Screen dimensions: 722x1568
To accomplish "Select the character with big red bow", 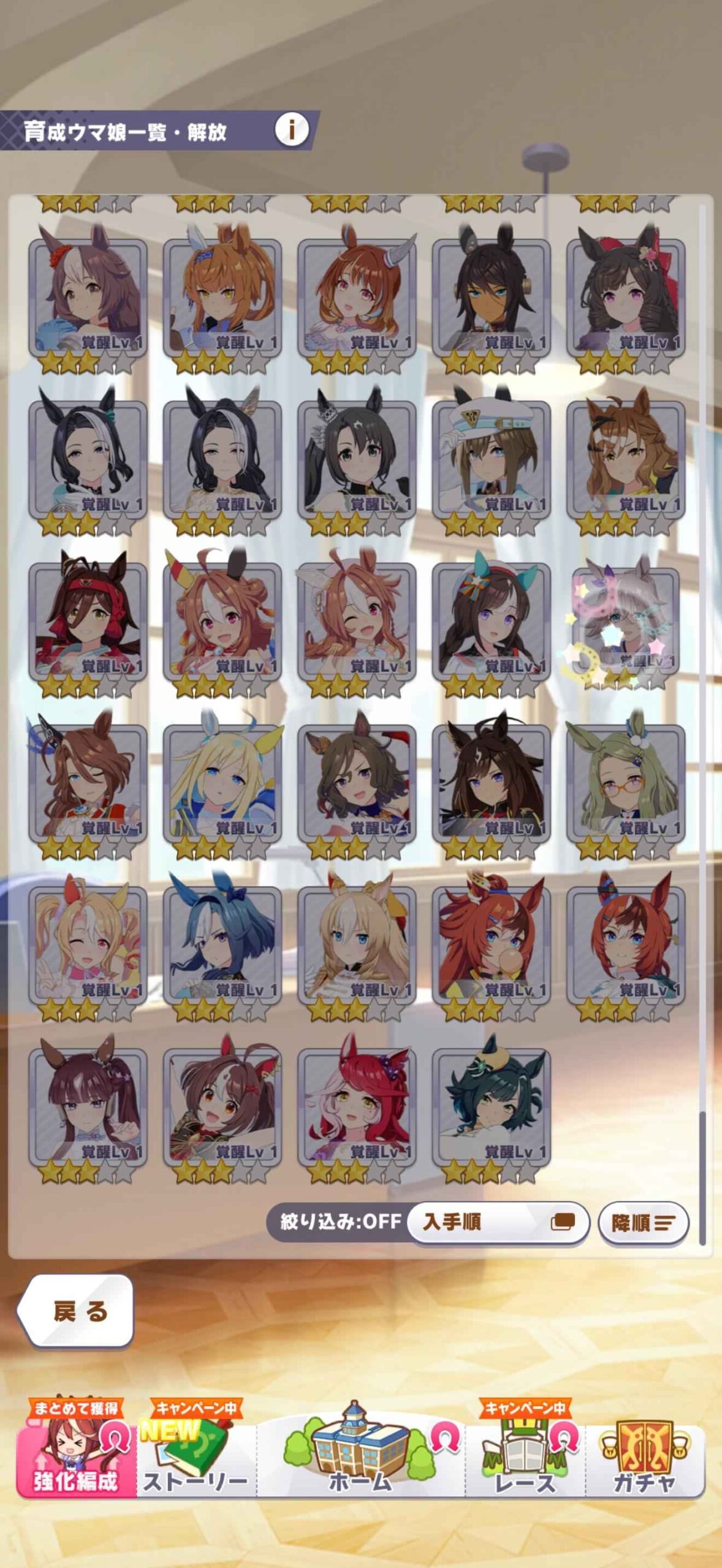I will (x=626, y=298).
